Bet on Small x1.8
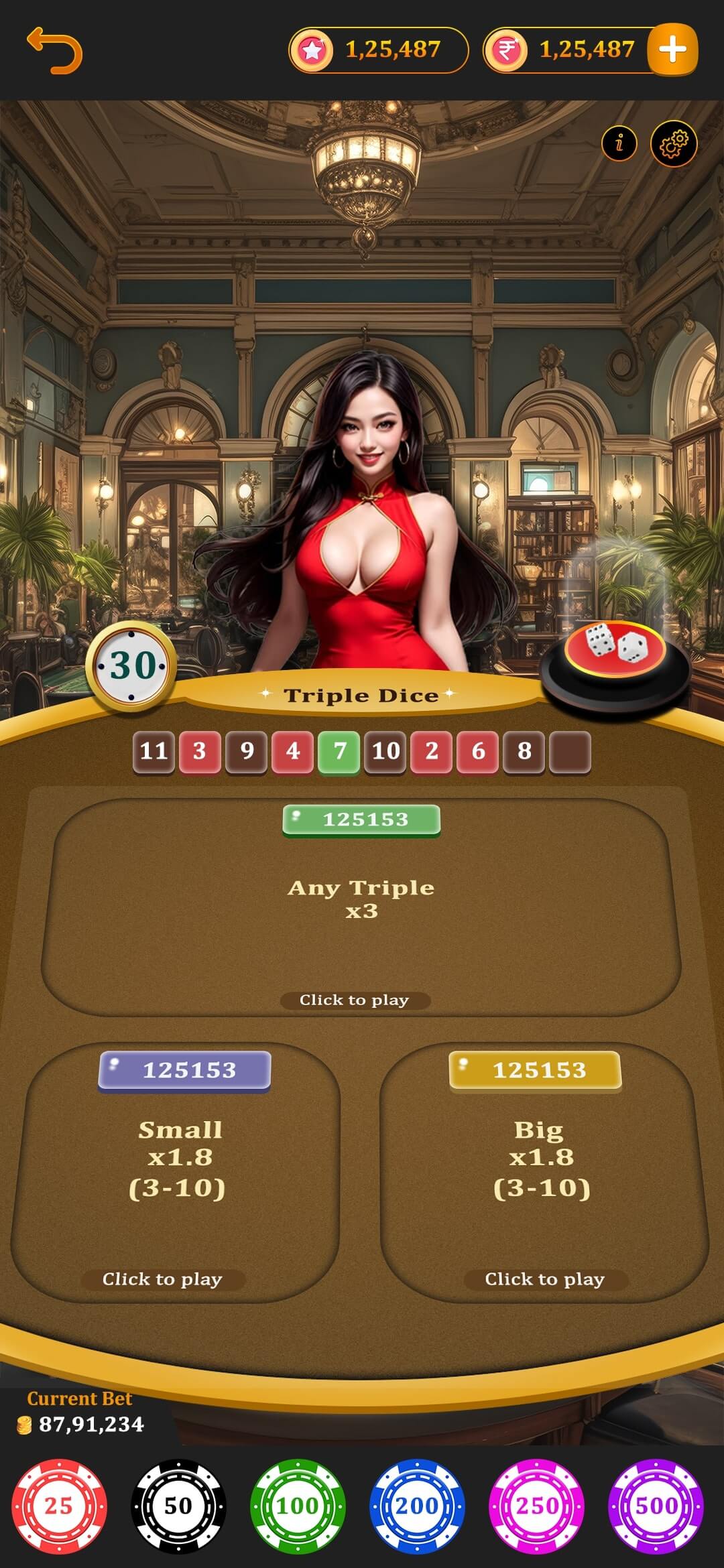724x1568 pixels. coord(176,1173)
